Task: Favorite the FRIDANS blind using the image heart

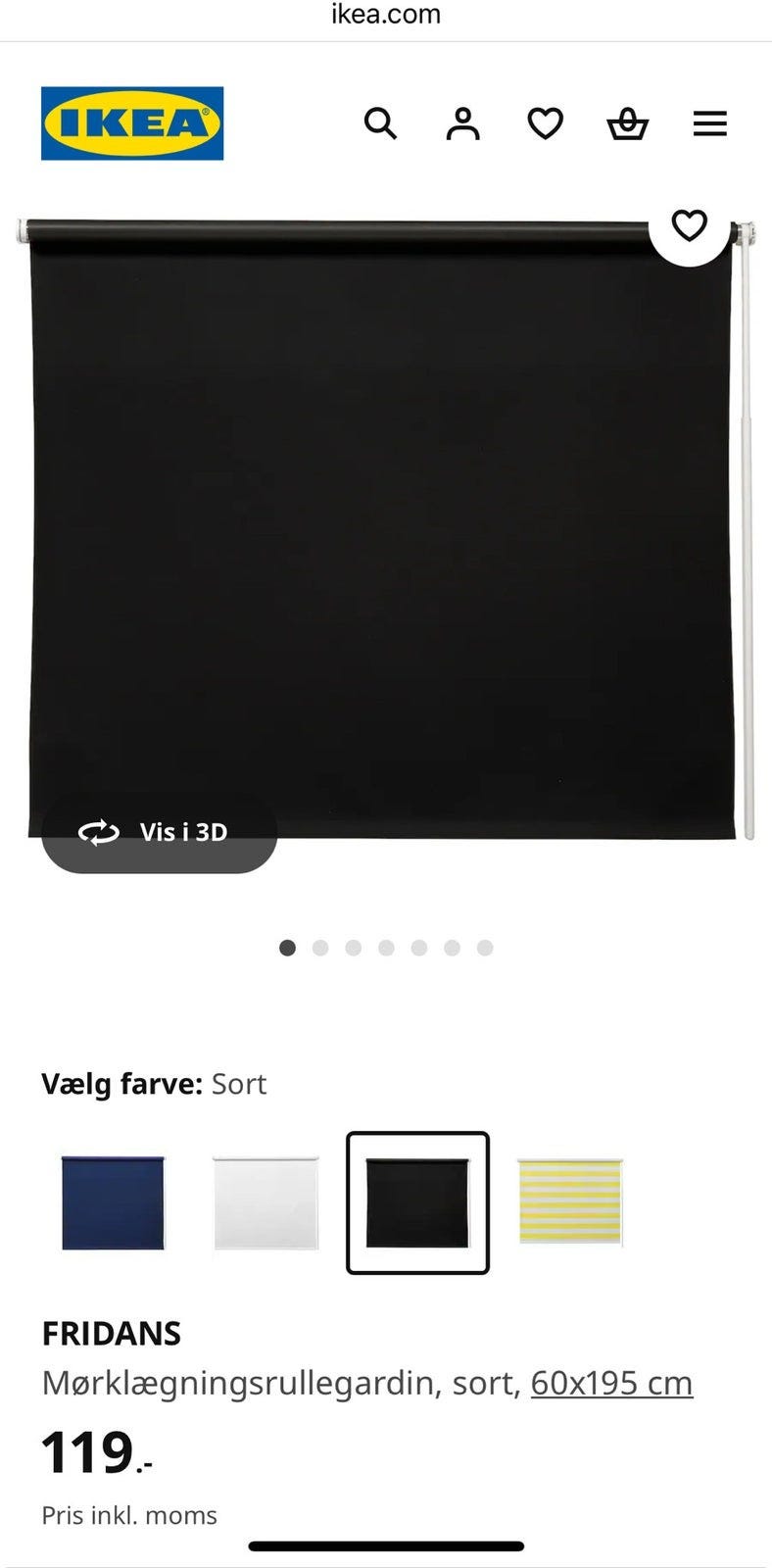Action: tap(689, 224)
